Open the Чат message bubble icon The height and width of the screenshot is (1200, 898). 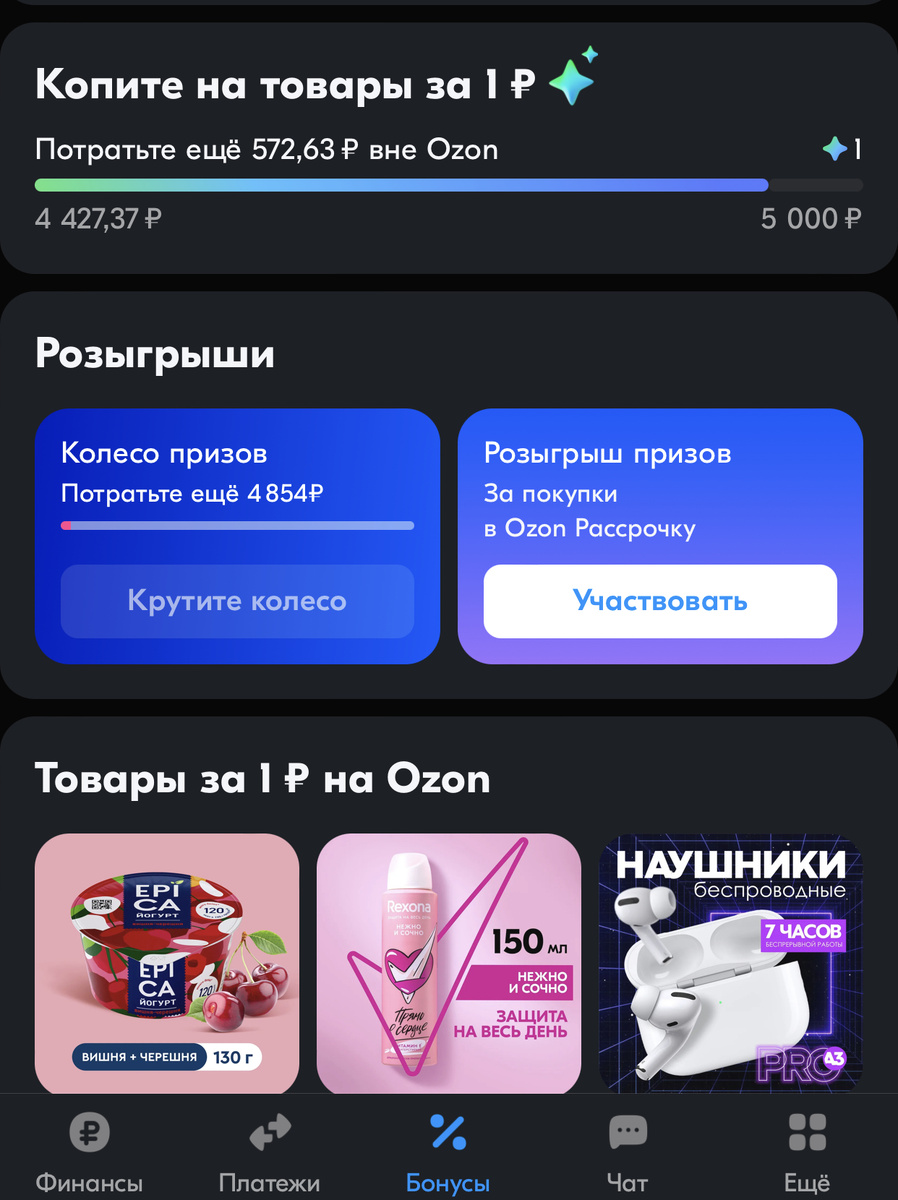[x=628, y=1130]
